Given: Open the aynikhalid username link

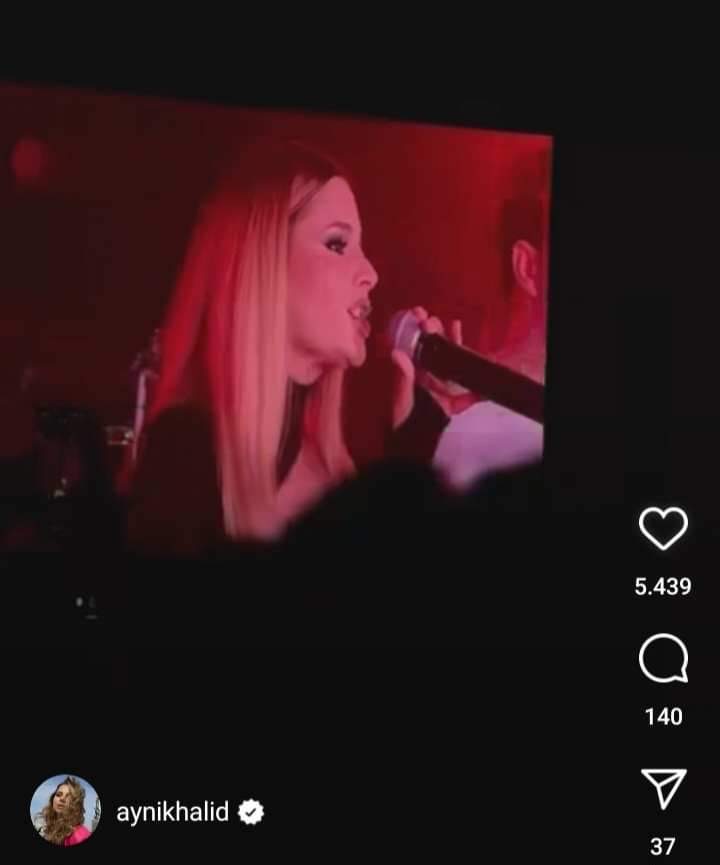Looking at the screenshot, I should [x=173, y=812].
